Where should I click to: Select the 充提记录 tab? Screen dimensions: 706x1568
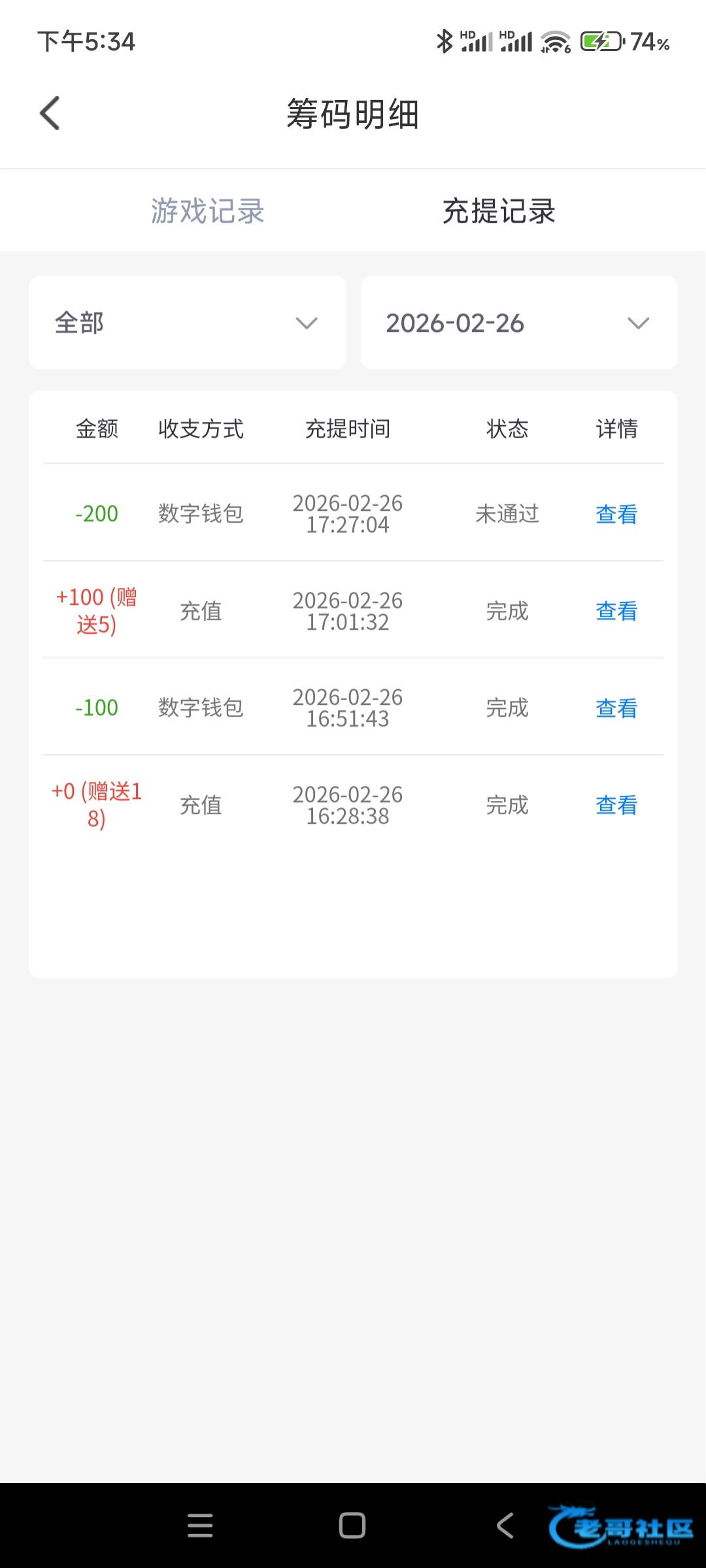[499, 211]
